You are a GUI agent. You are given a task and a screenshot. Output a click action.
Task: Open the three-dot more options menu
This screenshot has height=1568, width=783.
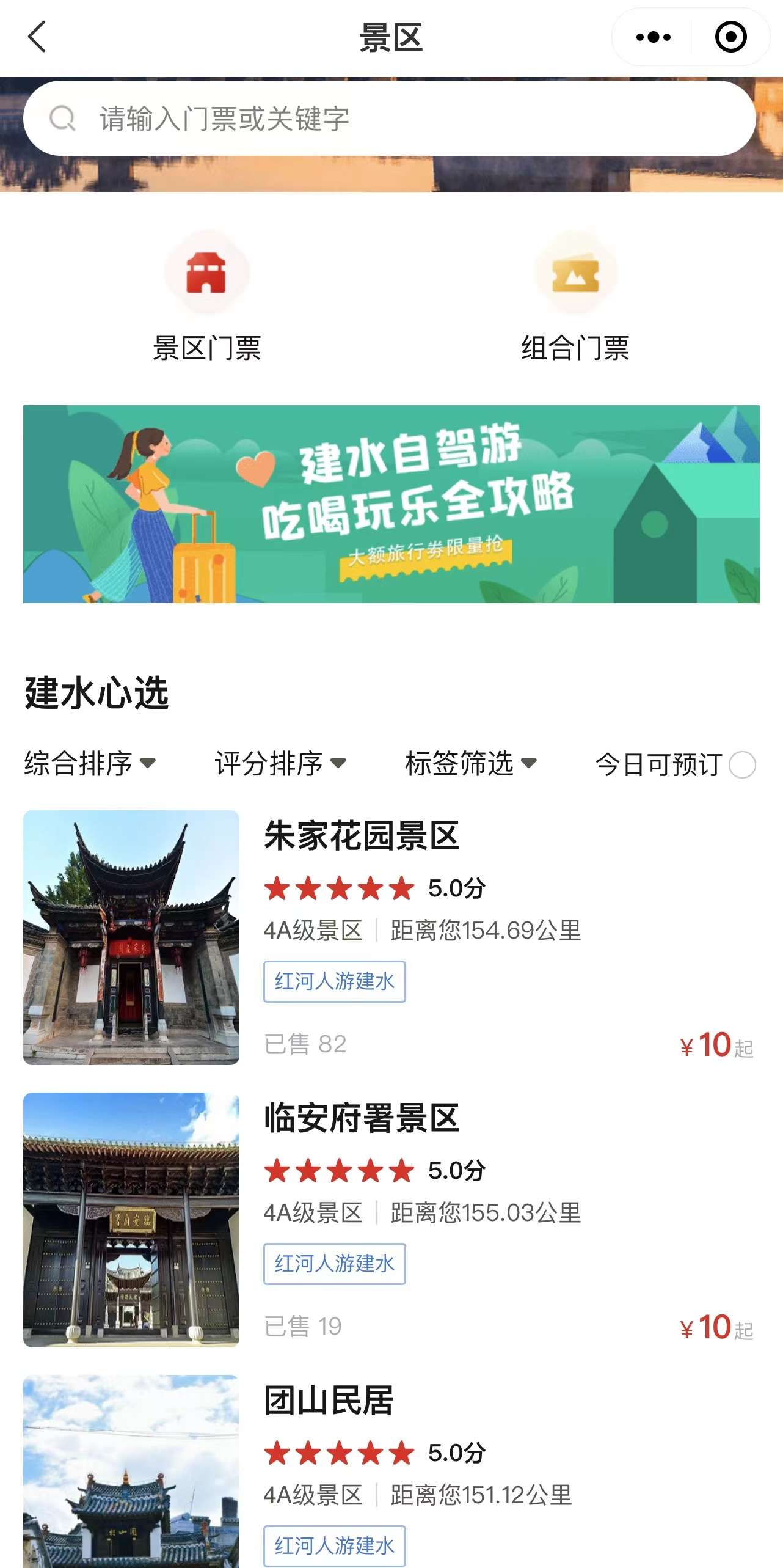coord(652,37)
